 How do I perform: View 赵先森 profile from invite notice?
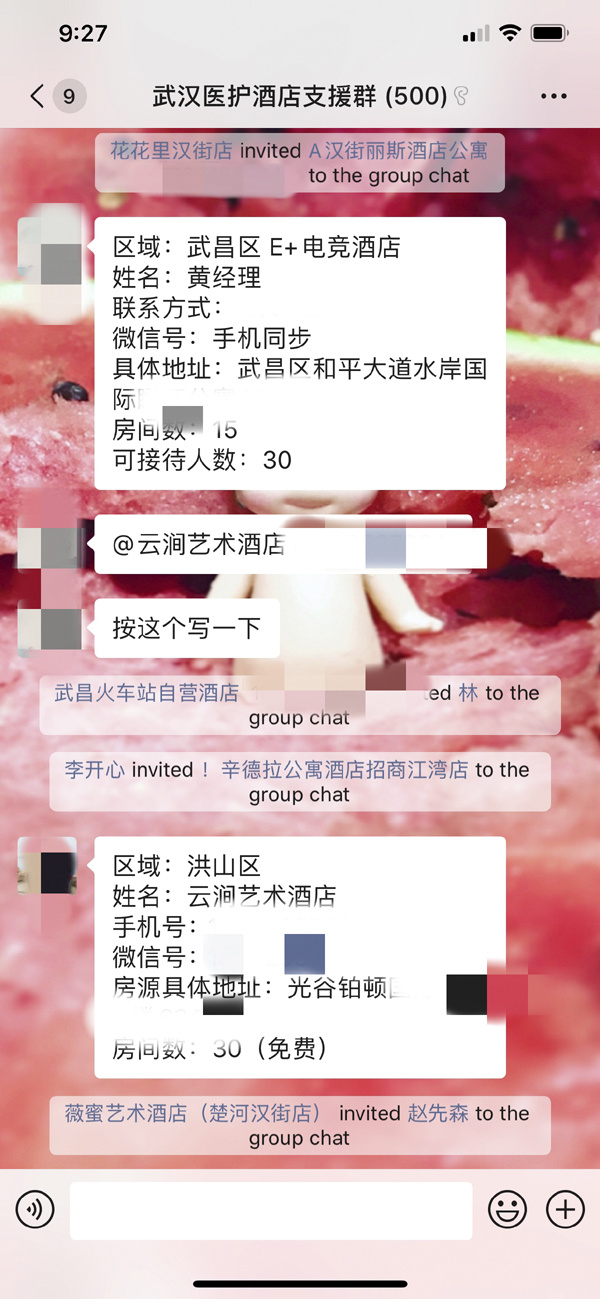438,1113
